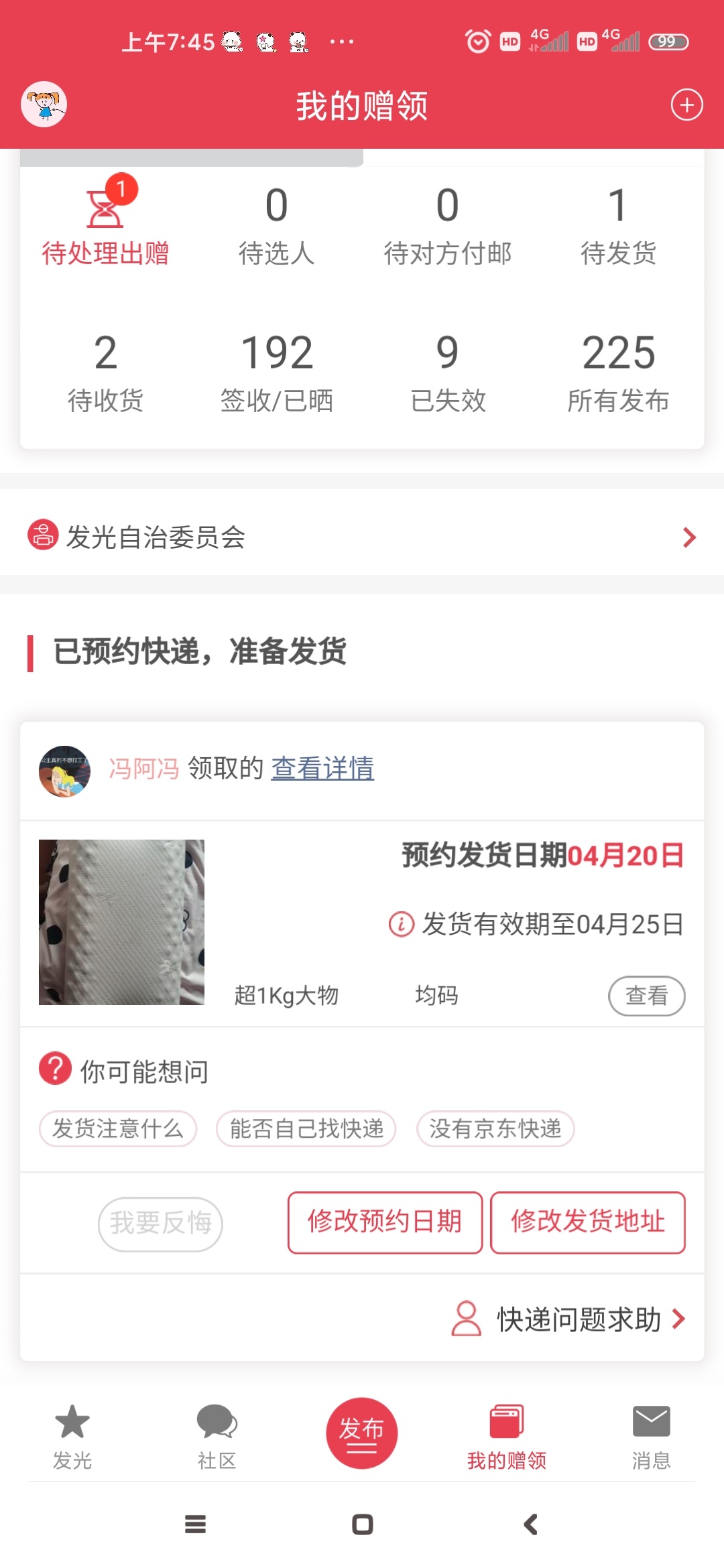Open 快递问题求助 help link
This screenshot has height=1568, width=724.
pos(578,1319)
